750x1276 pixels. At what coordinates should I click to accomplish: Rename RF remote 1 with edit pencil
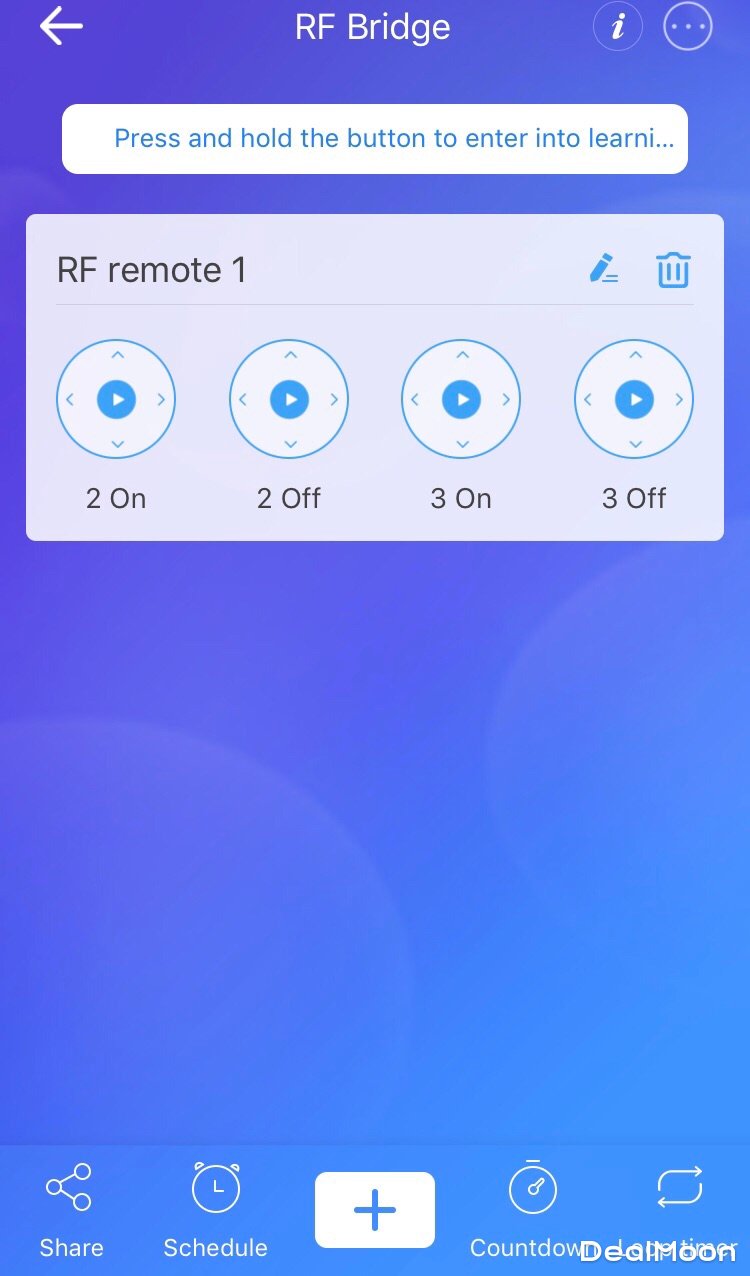click(603, 269)
